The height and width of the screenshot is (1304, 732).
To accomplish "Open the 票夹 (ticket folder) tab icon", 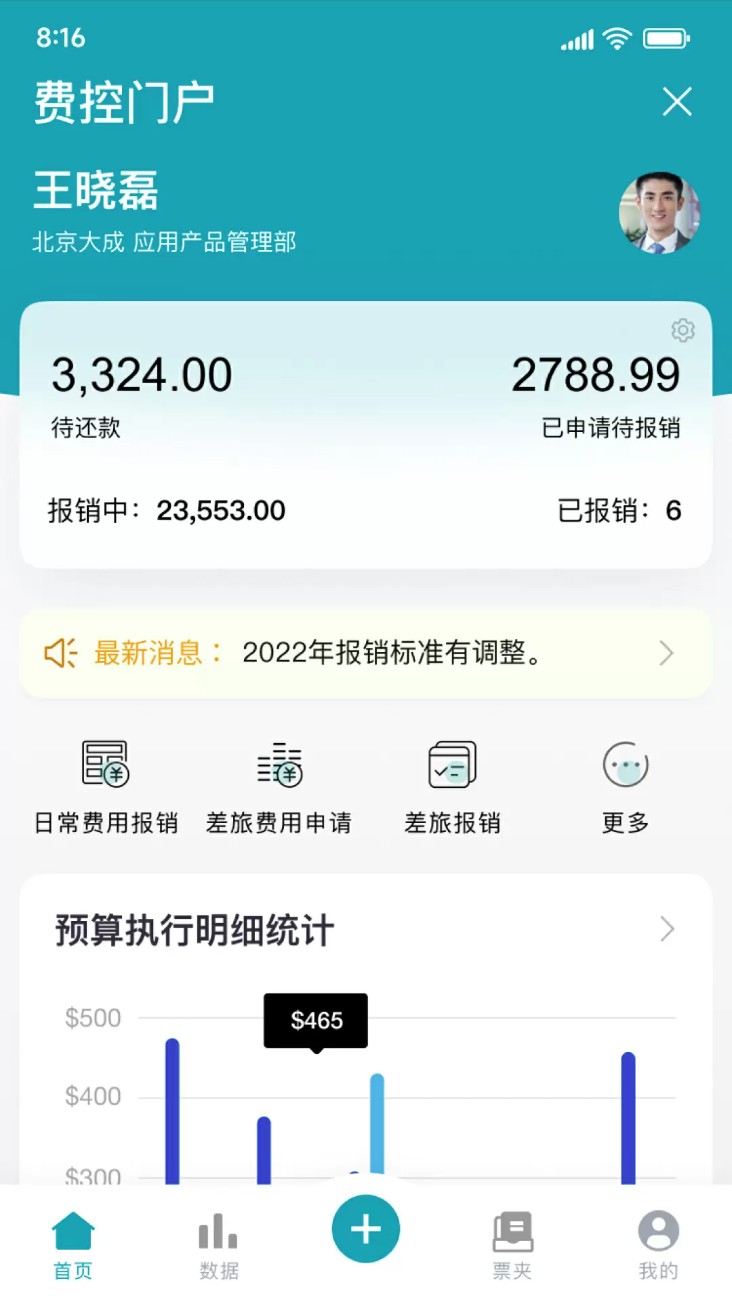I will [511, 1233].
